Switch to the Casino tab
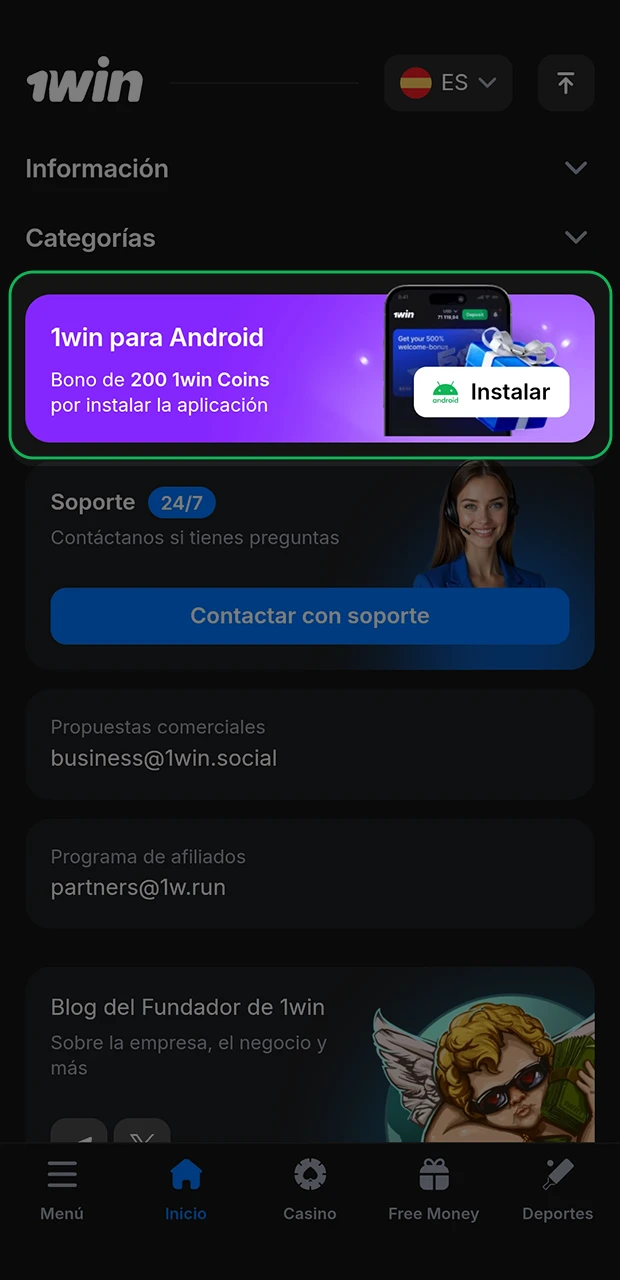This screenshot has width=620, height=1280. pyautogui.click(x=310, y=1190)
